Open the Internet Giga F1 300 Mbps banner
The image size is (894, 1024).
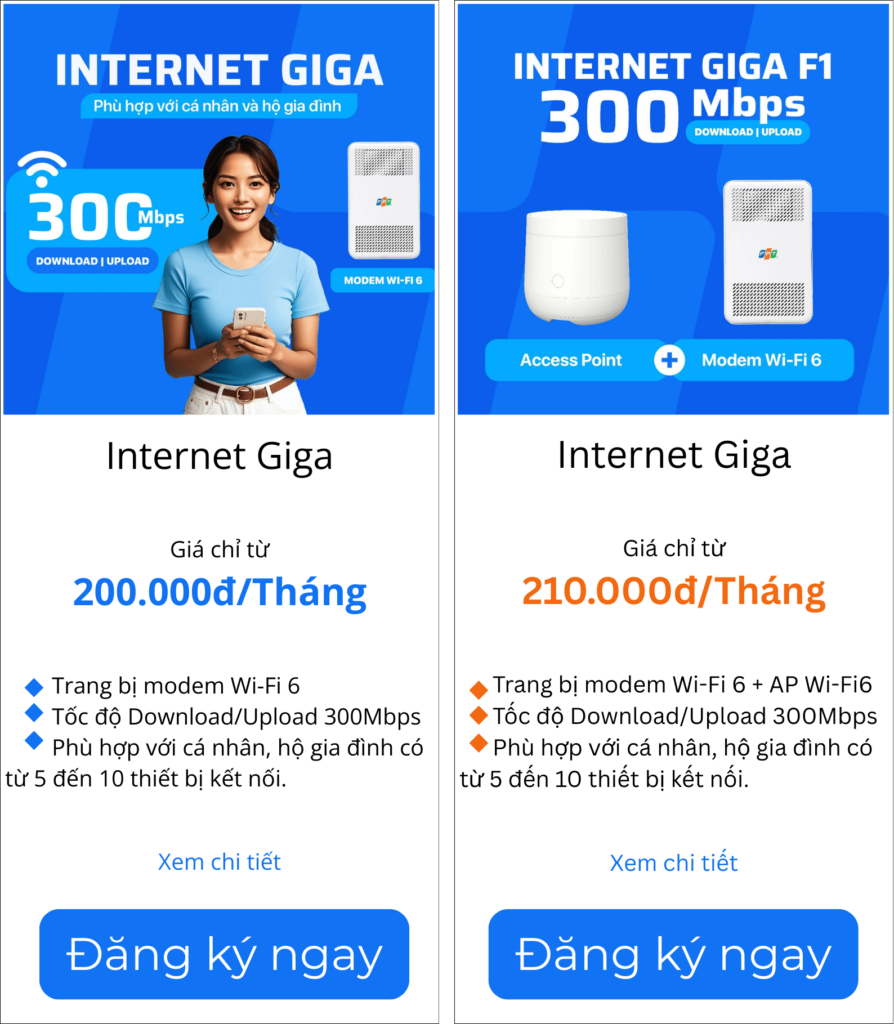point(673,210)
